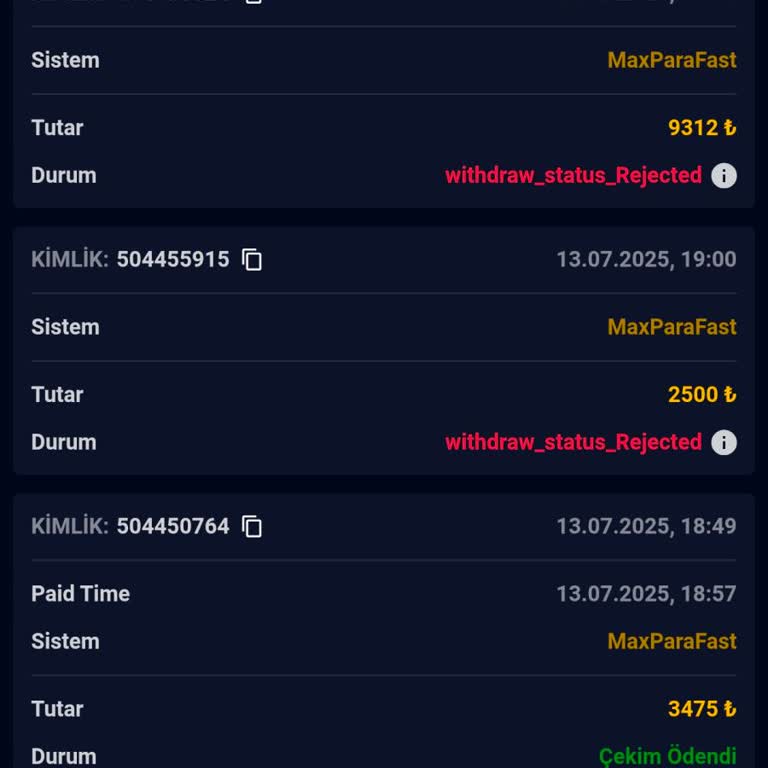Copy the ID 504455915
Screen dimensions: 768x768
(253, 260)
